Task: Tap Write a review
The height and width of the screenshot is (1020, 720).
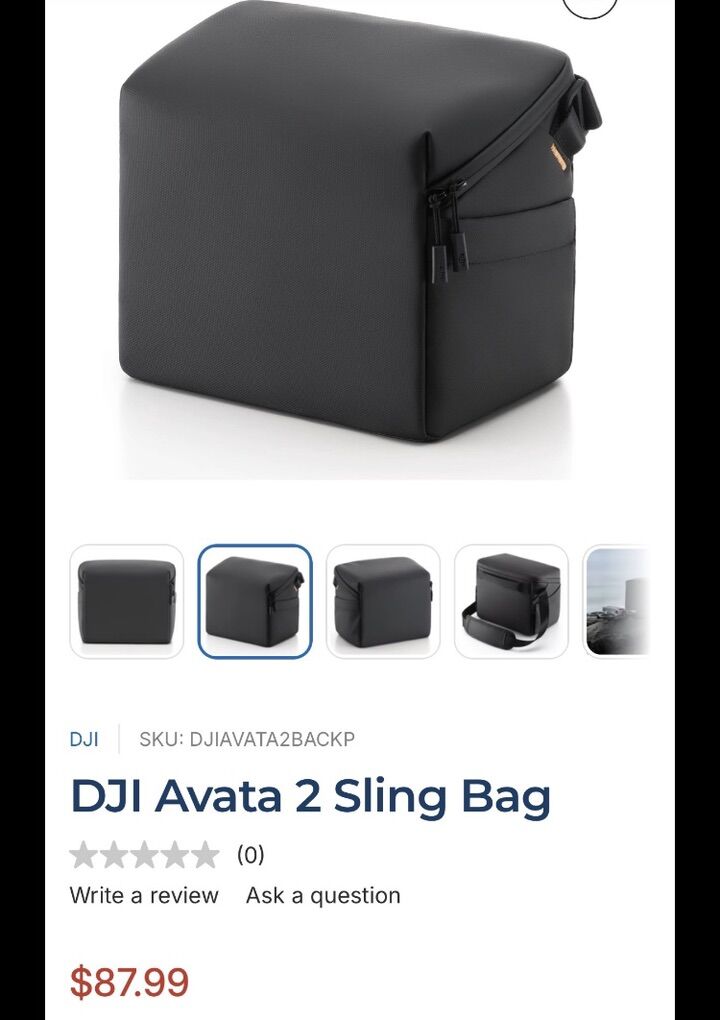Action: 144,896
